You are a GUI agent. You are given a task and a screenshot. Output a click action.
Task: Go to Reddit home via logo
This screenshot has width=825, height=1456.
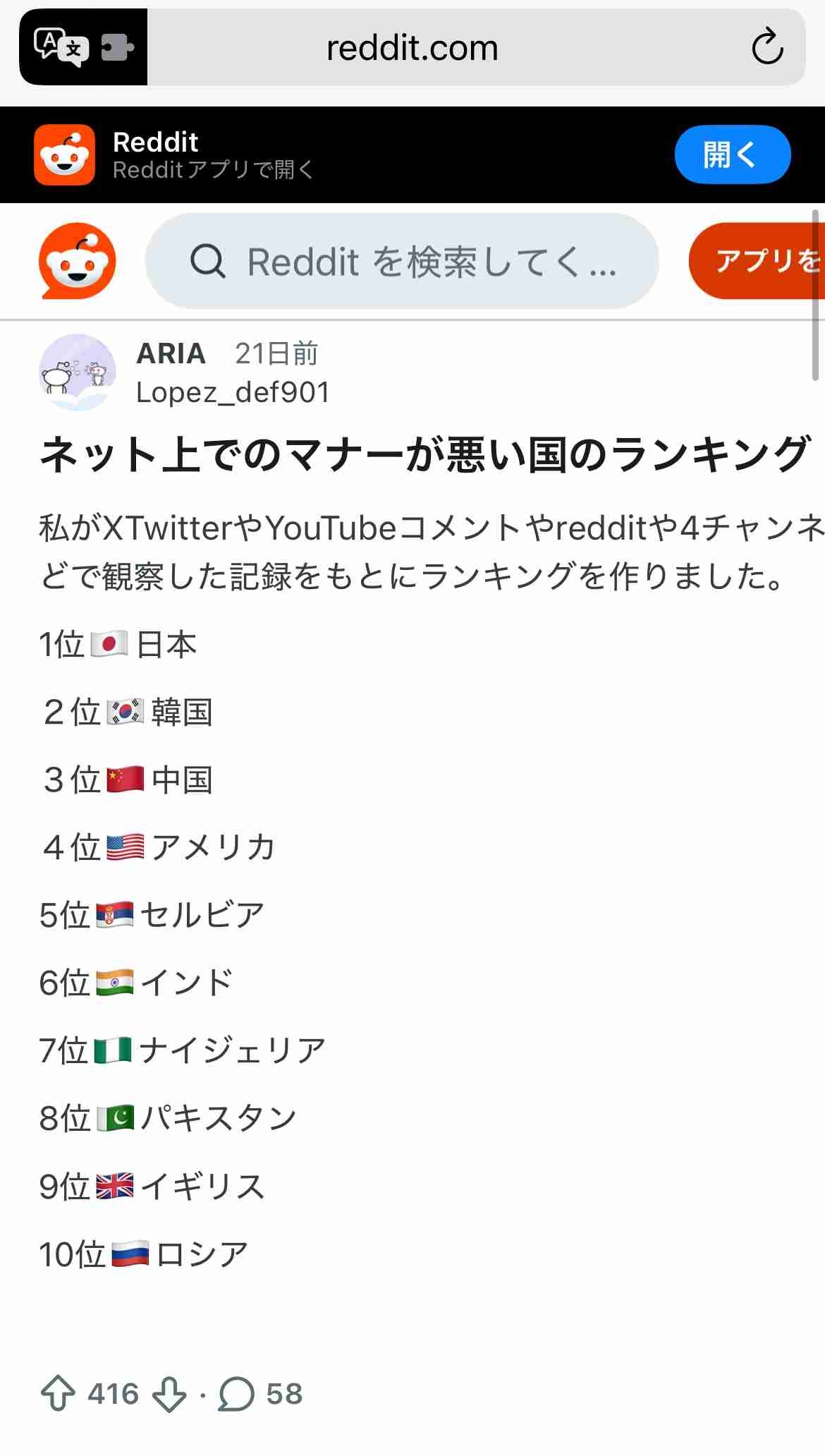(x=77, y=261)
